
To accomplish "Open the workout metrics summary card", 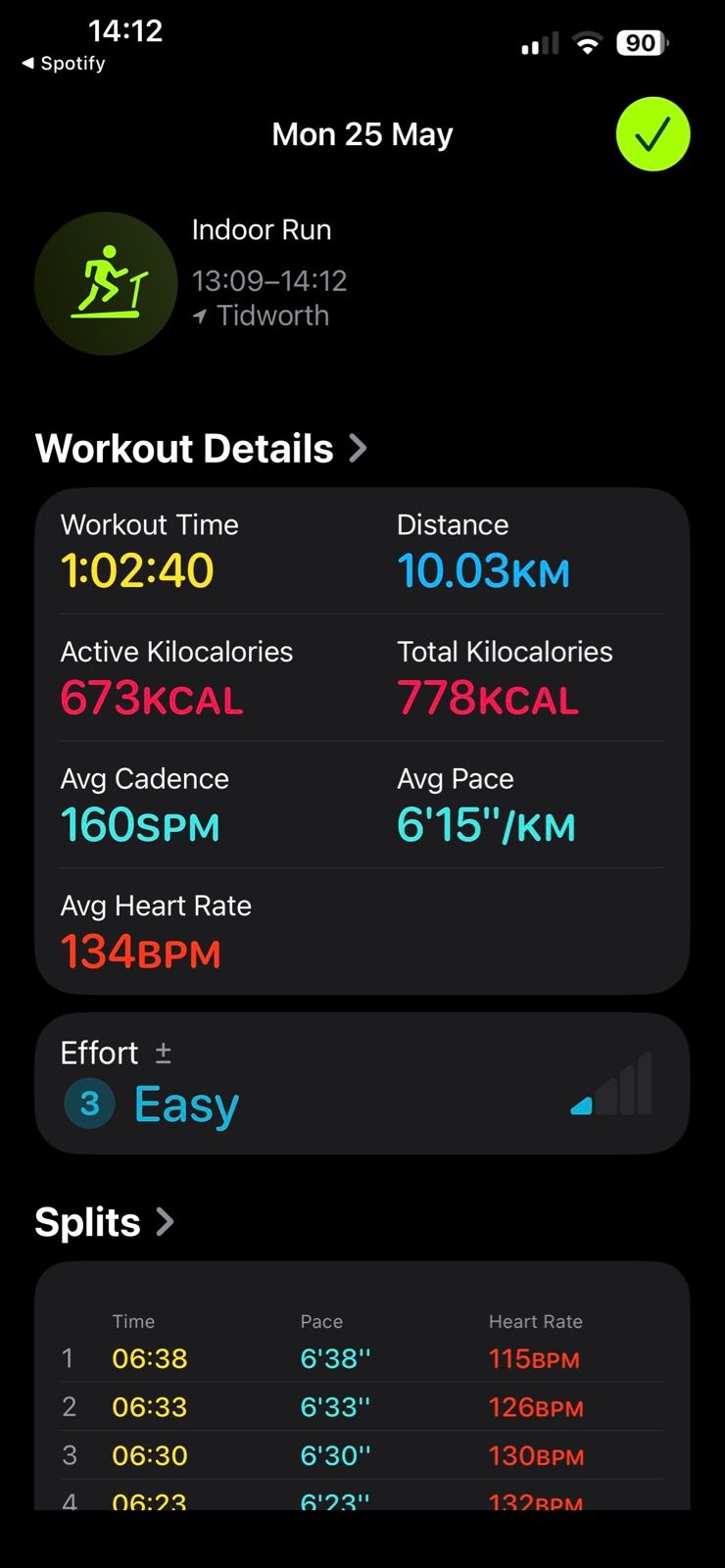I will click(362, 741).
